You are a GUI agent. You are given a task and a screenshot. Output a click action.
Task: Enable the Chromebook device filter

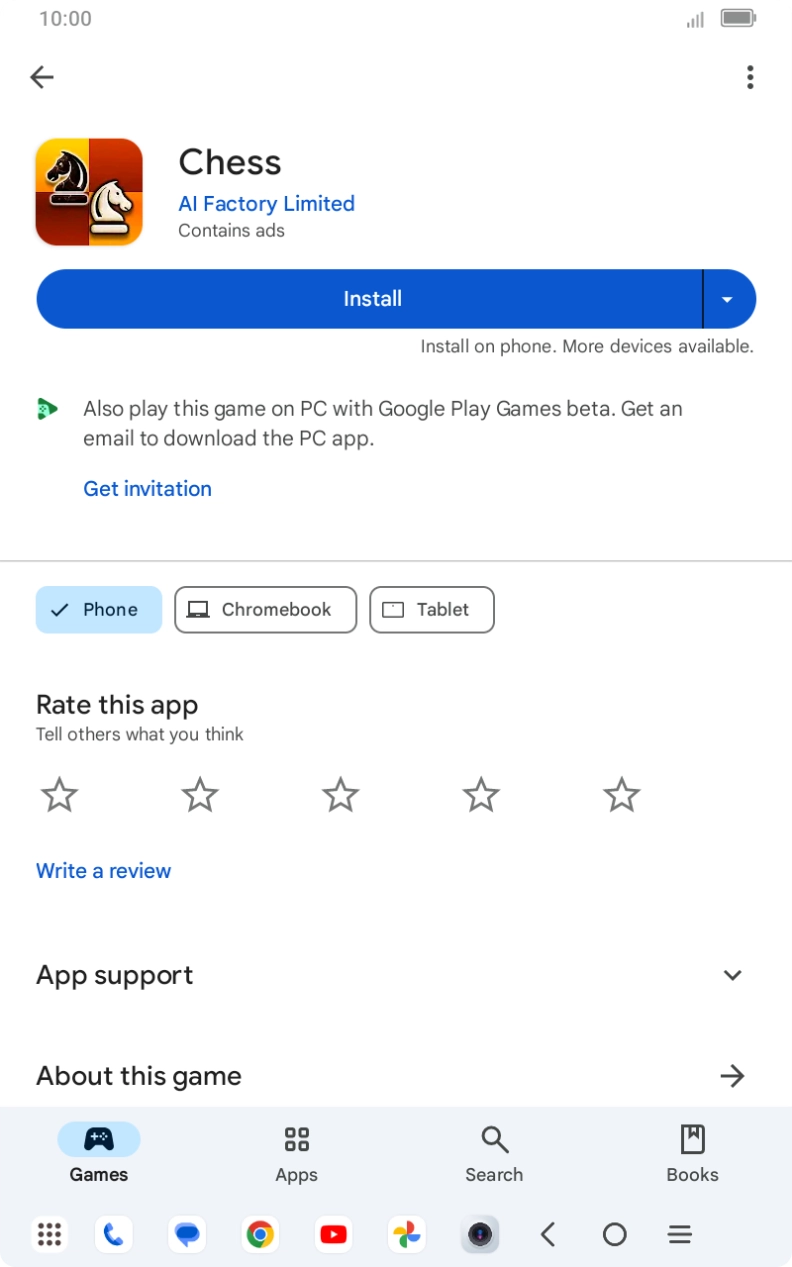(265, 609)
